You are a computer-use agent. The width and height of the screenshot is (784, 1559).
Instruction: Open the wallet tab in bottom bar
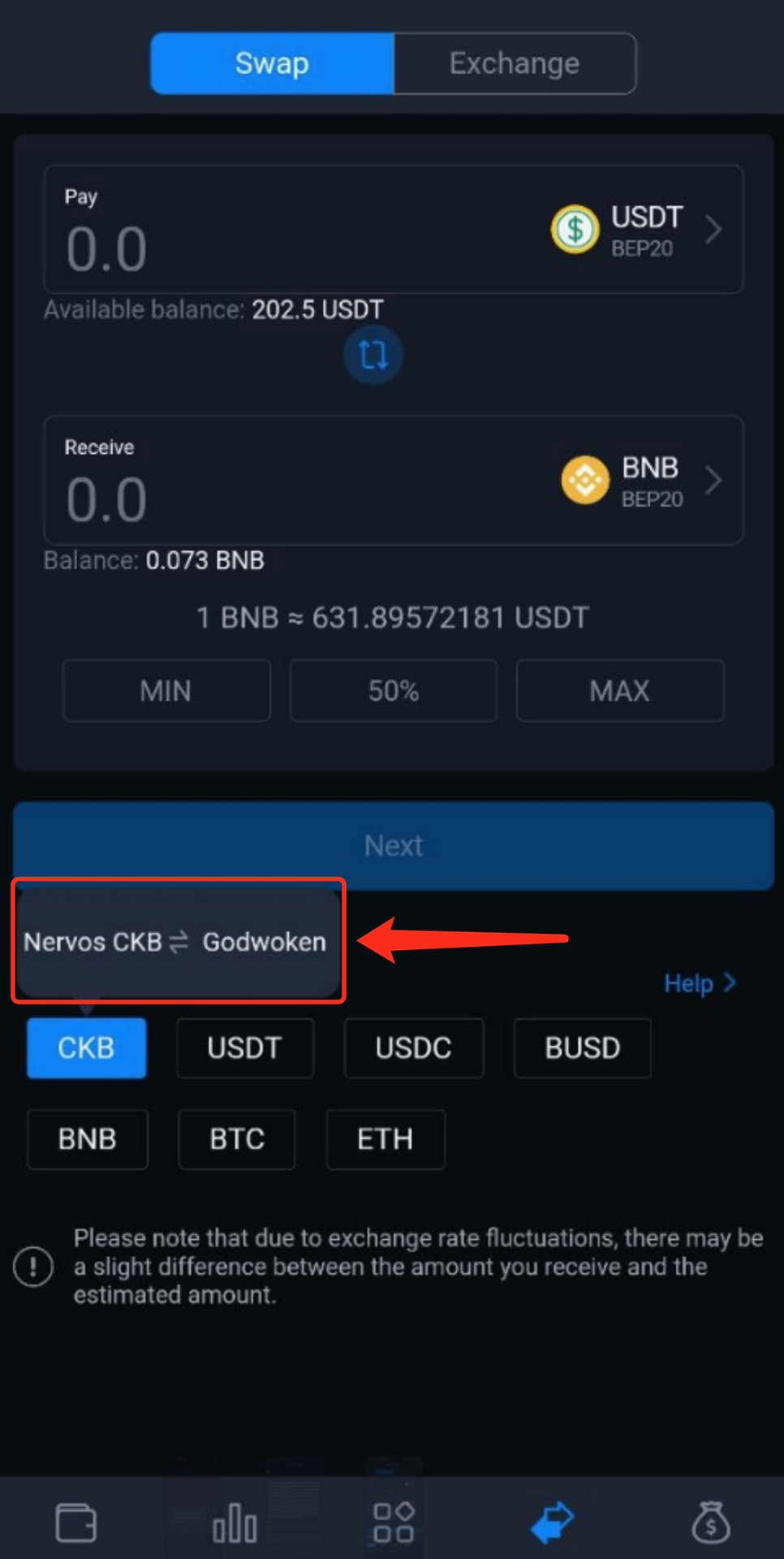[x=76, y=1522]
